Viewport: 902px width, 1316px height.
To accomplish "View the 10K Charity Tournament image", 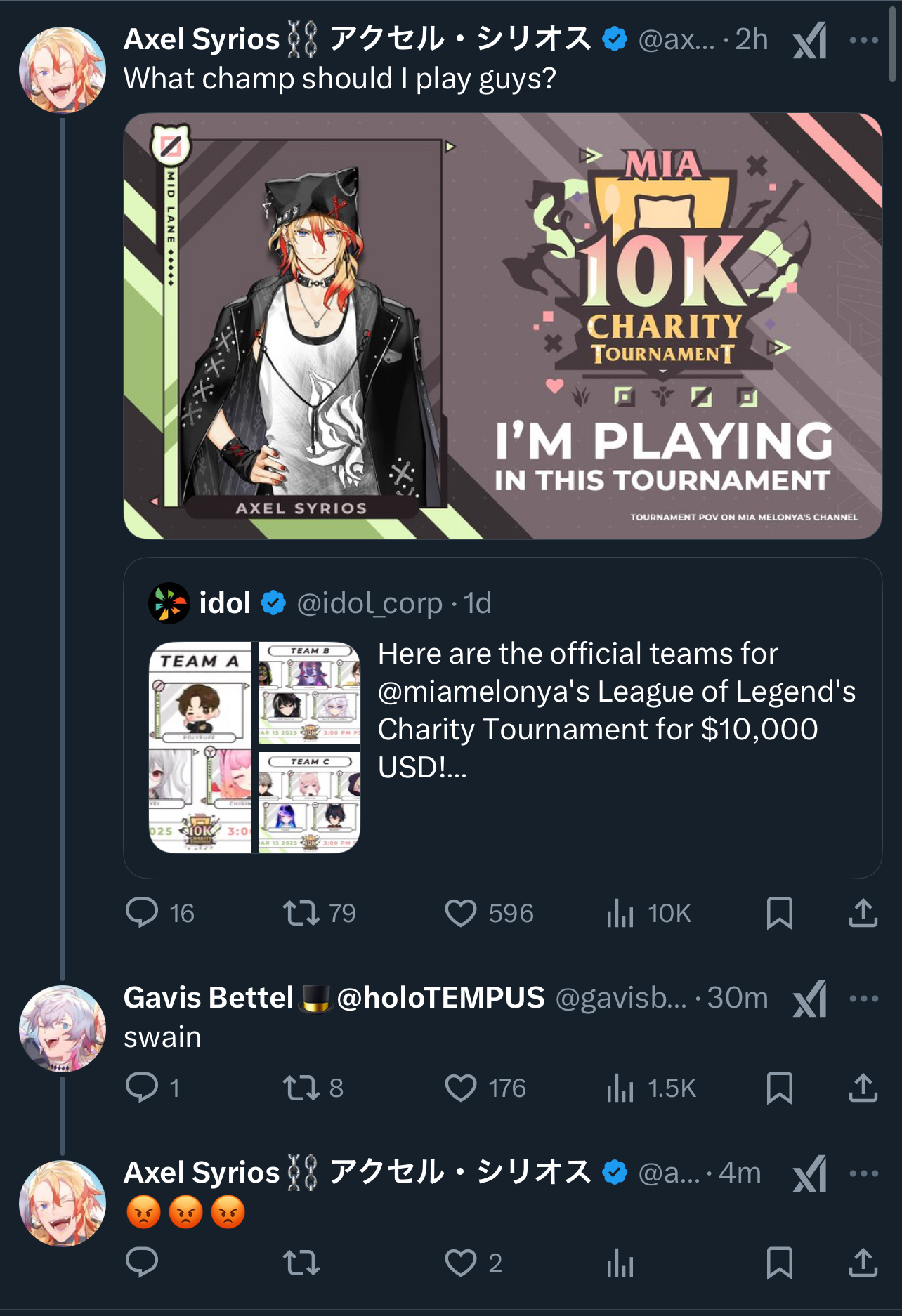I will [502, 326].
